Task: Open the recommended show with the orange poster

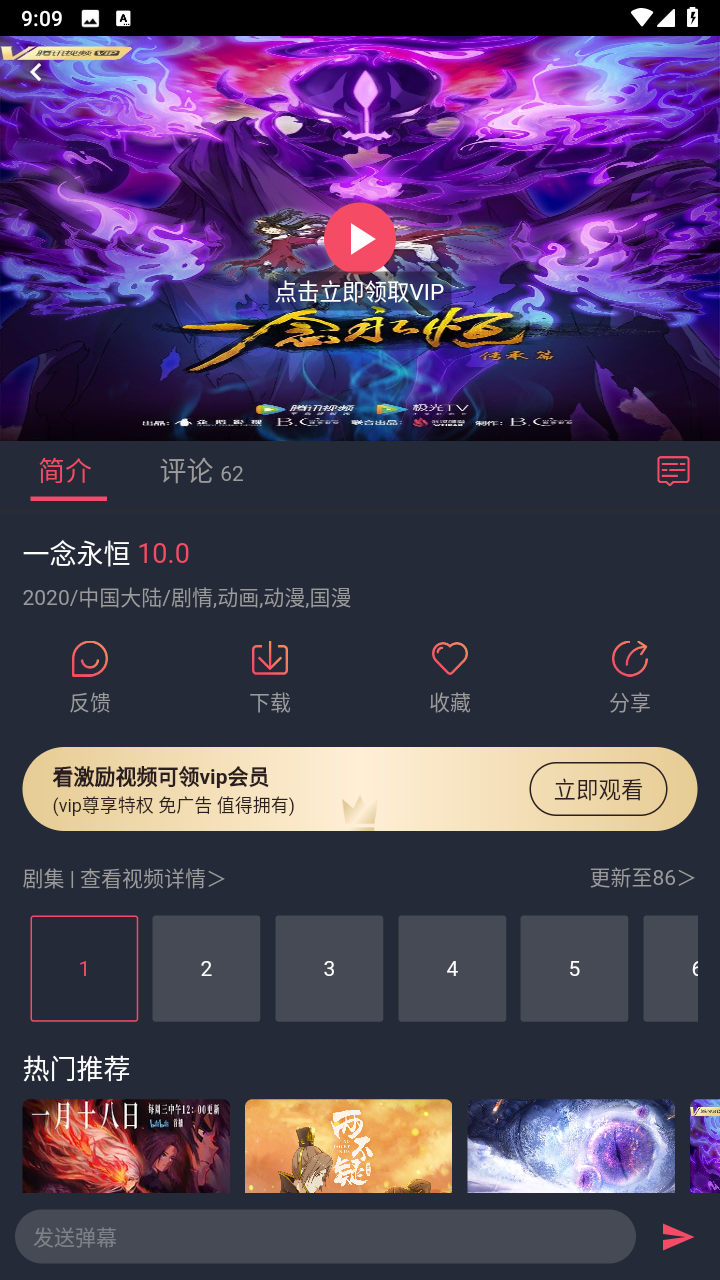Action: point(348,1146)
